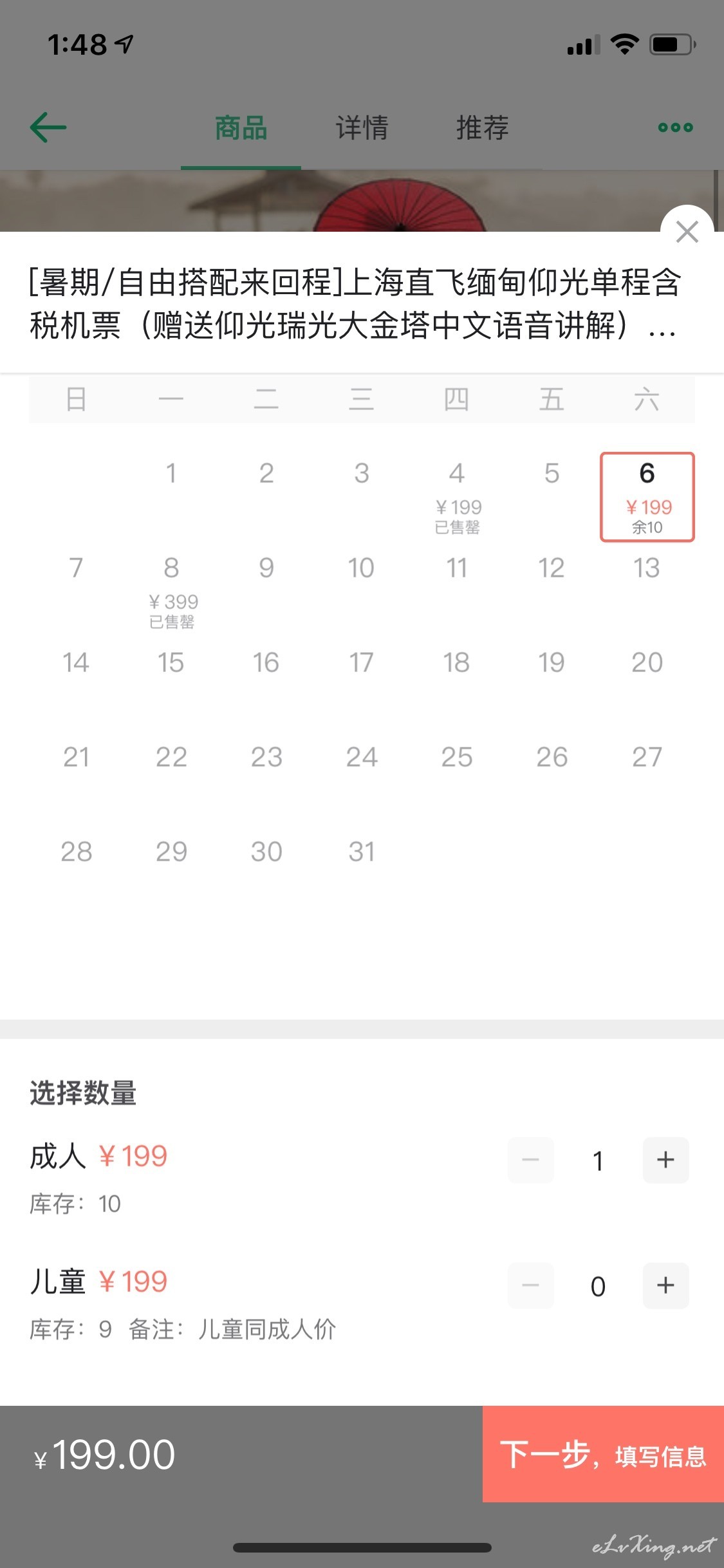Switch to the 详情 tab
This screenshot has width=724, height=1568.
point(362,127)
